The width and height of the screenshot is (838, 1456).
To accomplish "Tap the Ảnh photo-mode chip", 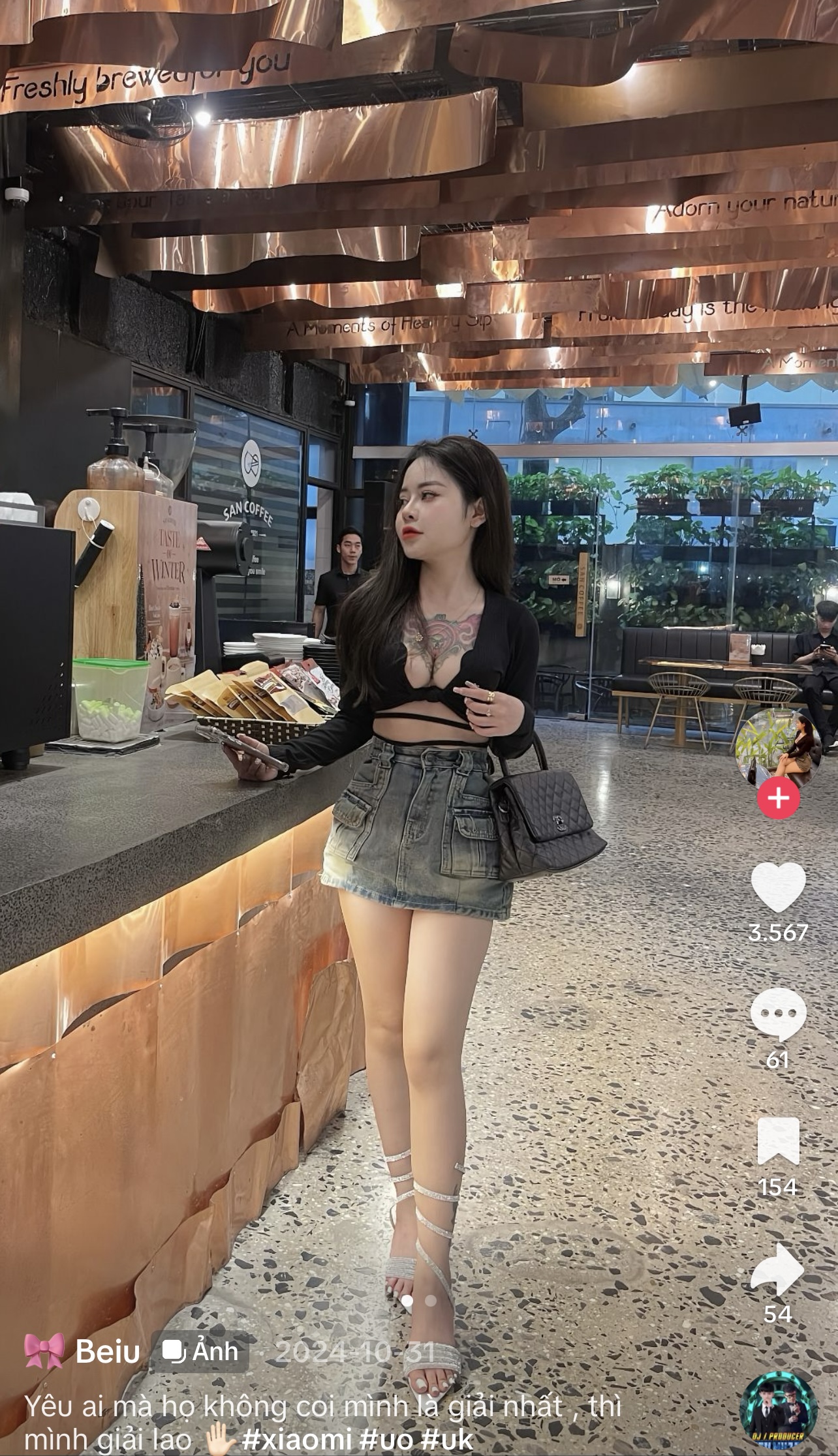I will [200, 1352].
